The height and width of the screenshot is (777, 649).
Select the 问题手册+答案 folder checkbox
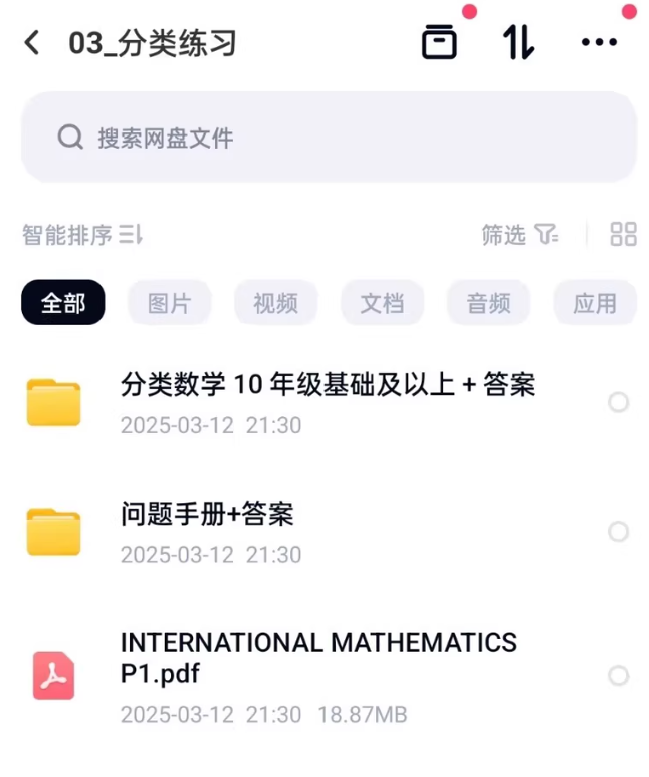[618, 531]
